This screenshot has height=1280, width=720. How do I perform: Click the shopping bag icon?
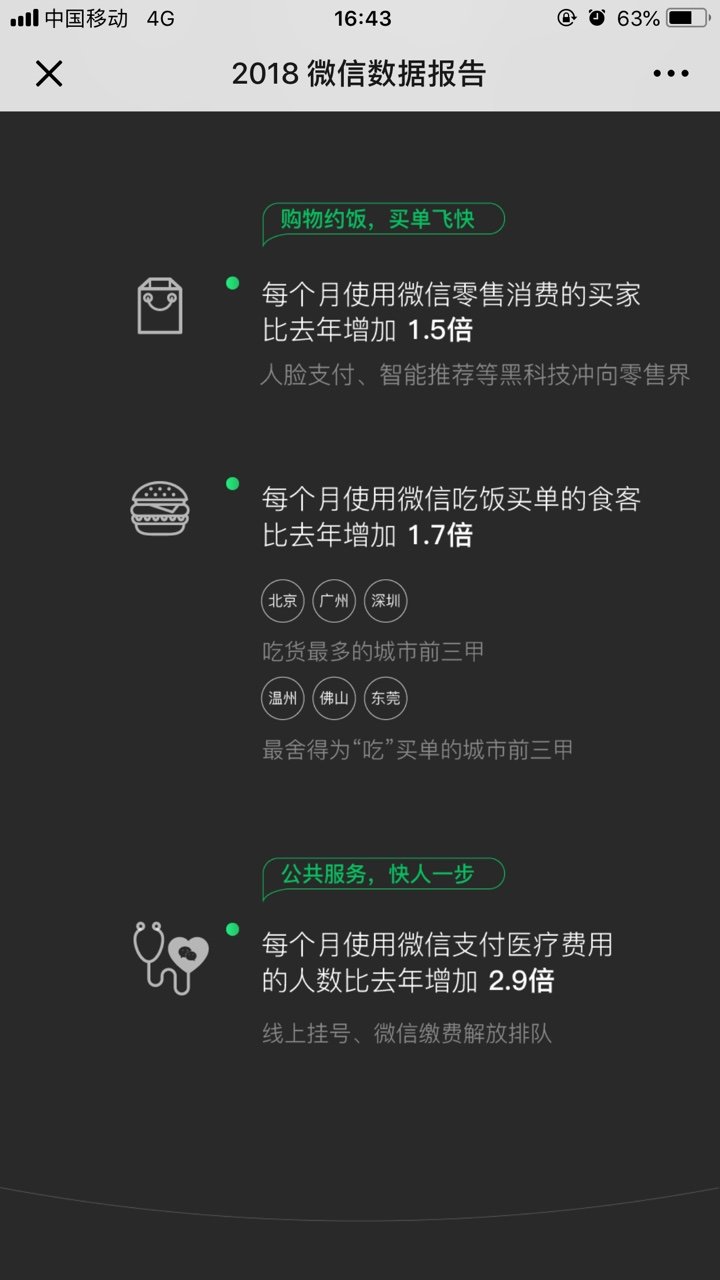160,305
